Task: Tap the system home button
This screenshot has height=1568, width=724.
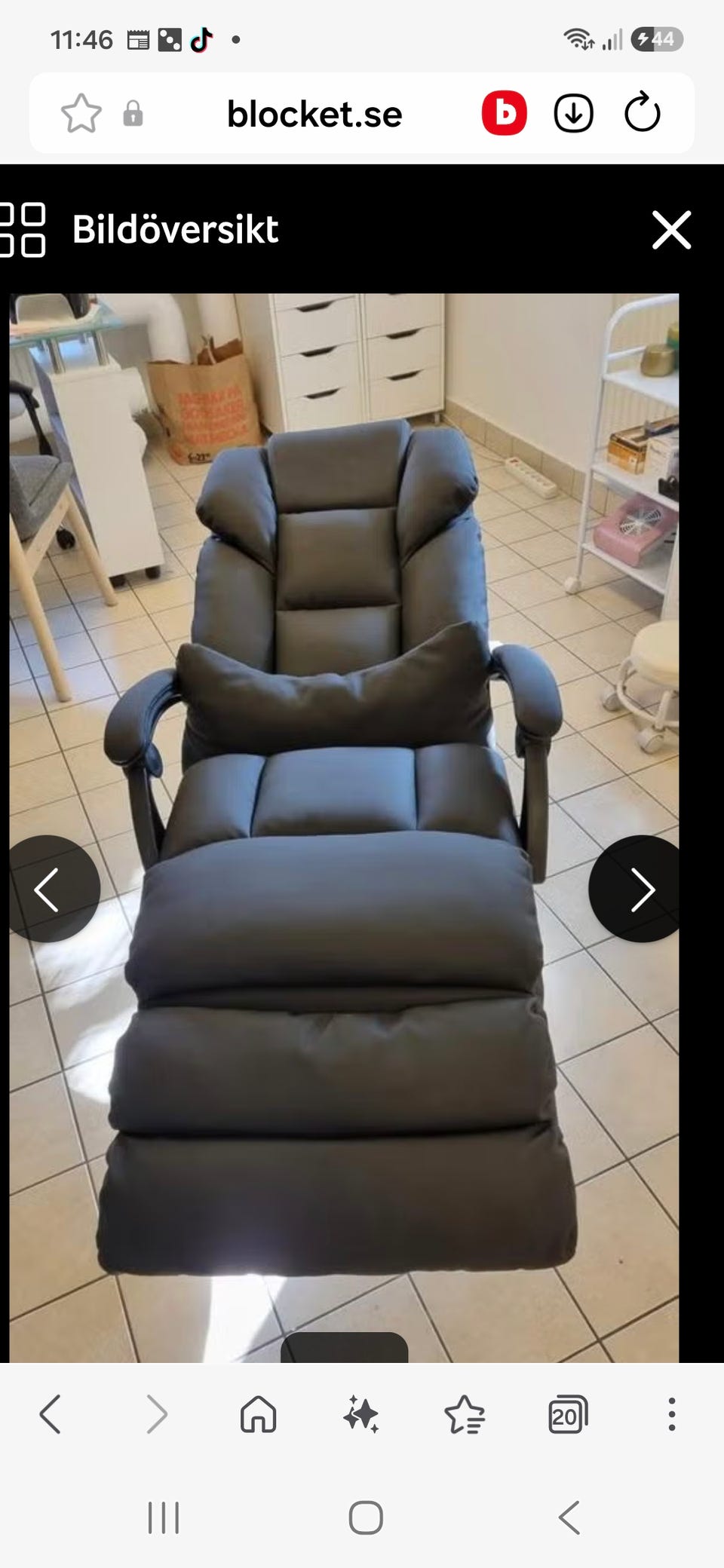Action: point(366,1517)
